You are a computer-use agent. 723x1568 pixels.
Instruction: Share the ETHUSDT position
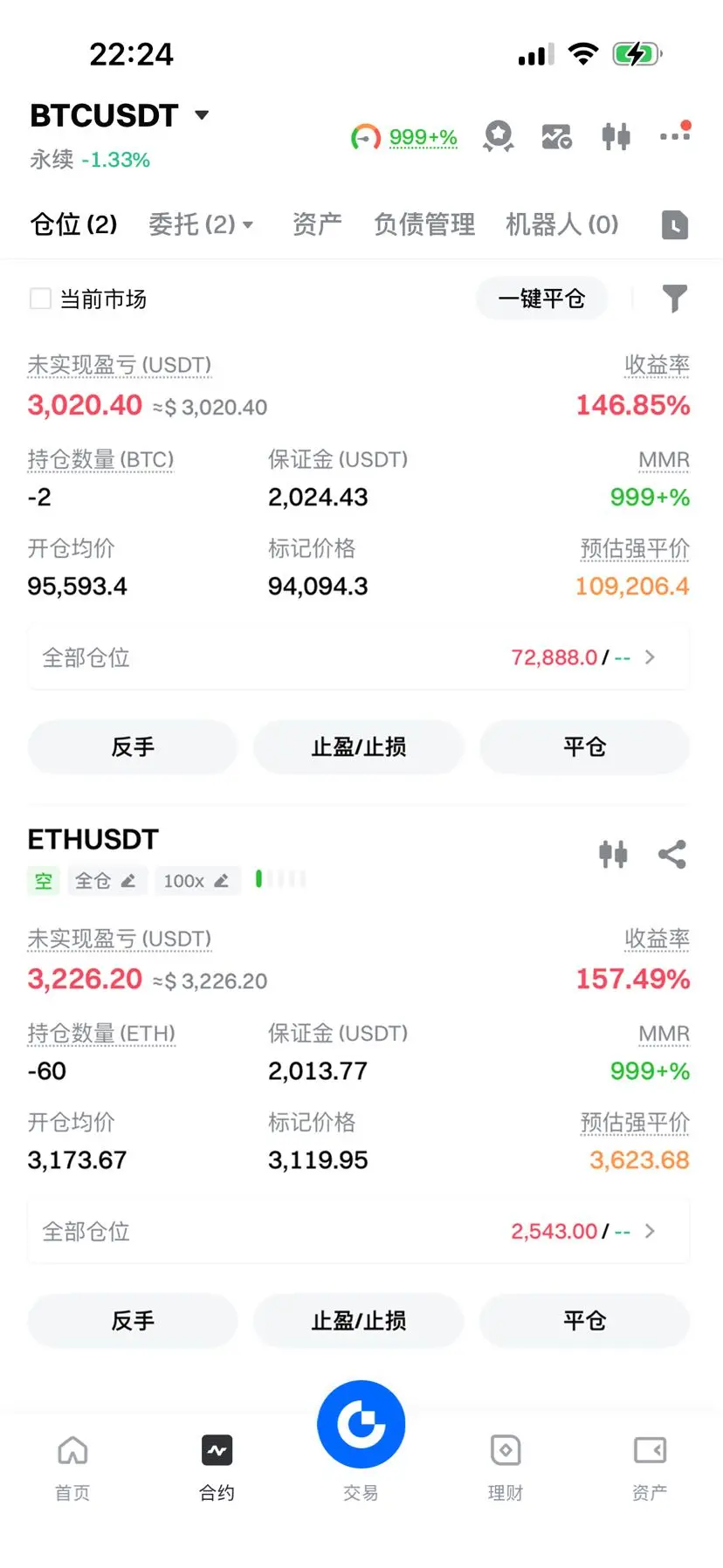(x=671, y=855)
